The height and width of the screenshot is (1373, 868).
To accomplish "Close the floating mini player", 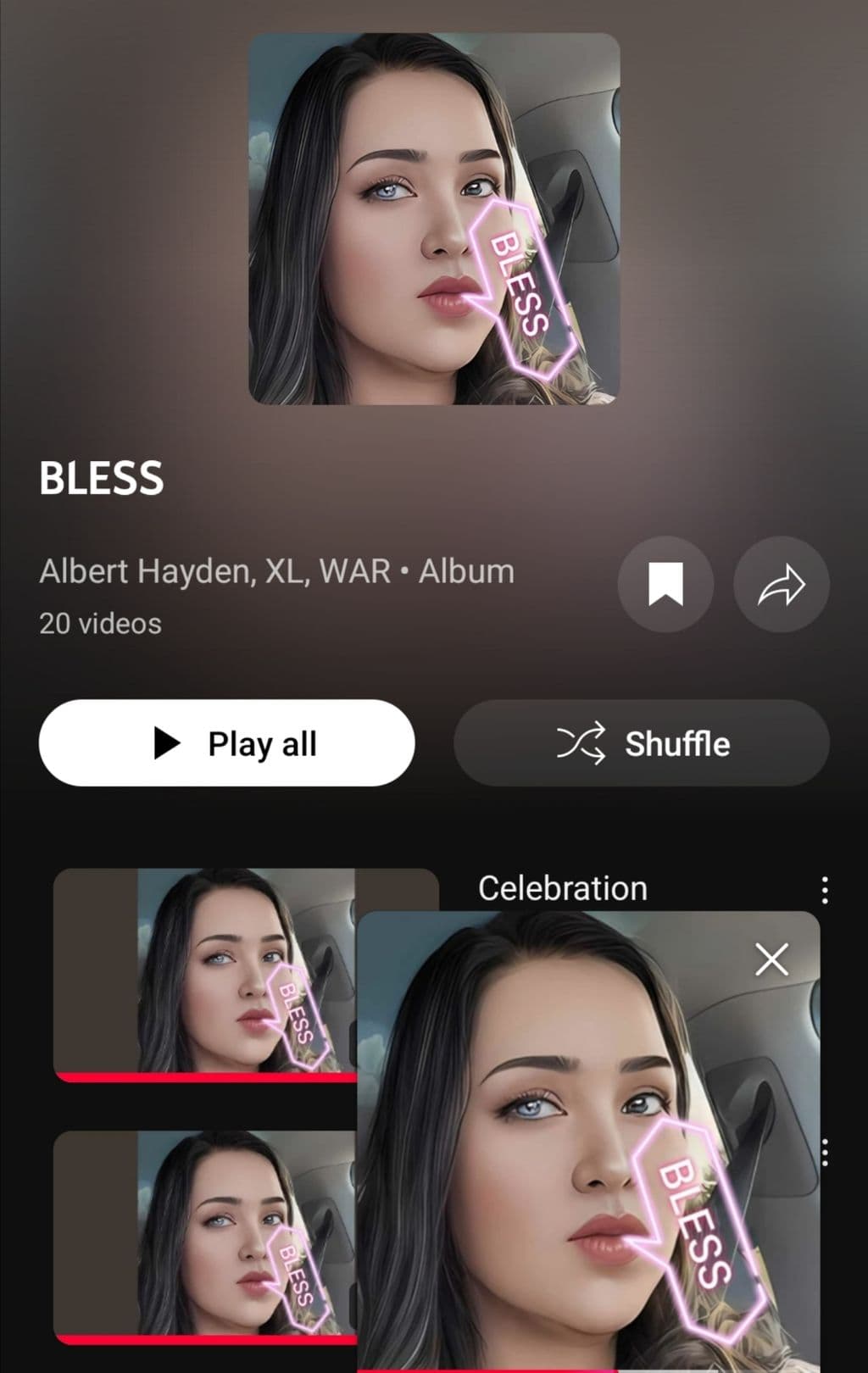I will tap(771, 960).
